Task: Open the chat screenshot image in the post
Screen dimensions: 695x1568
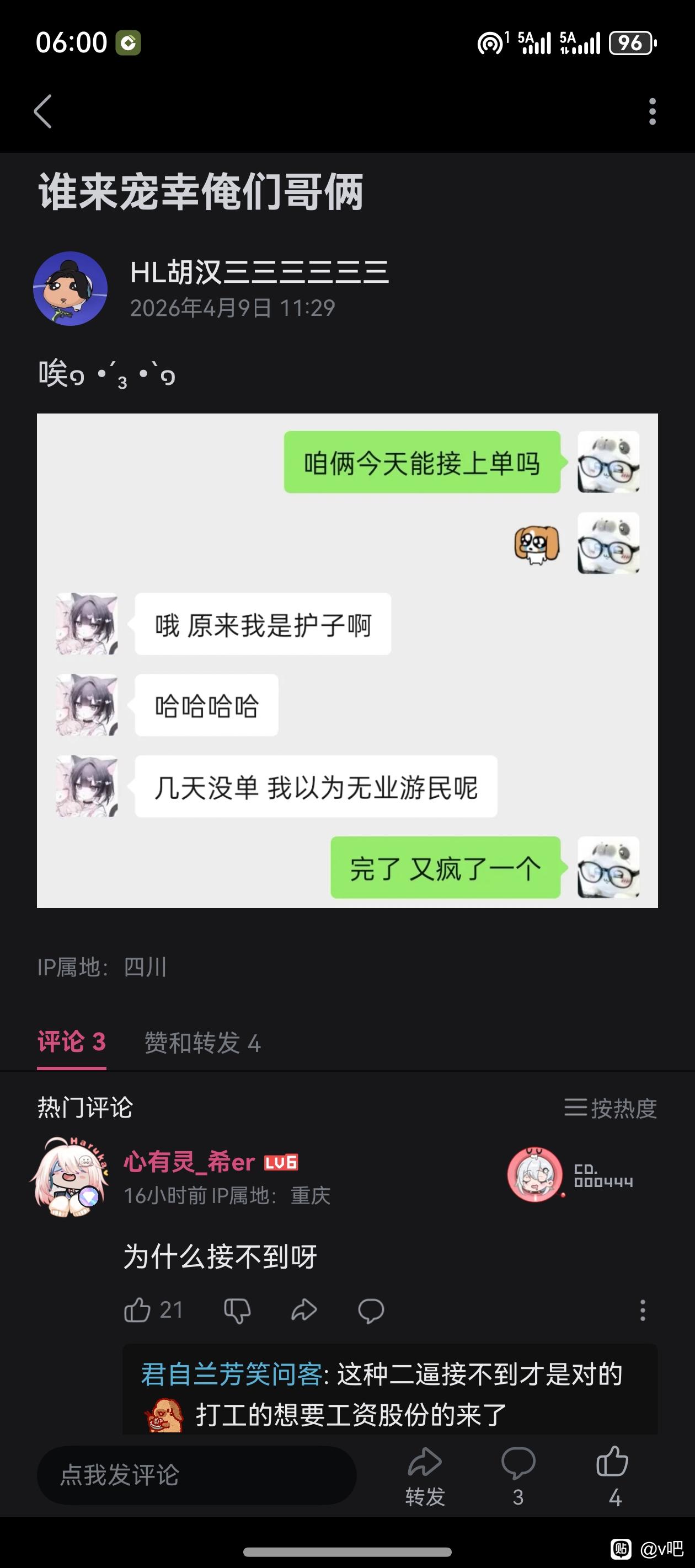Action: tap(347, 661)
